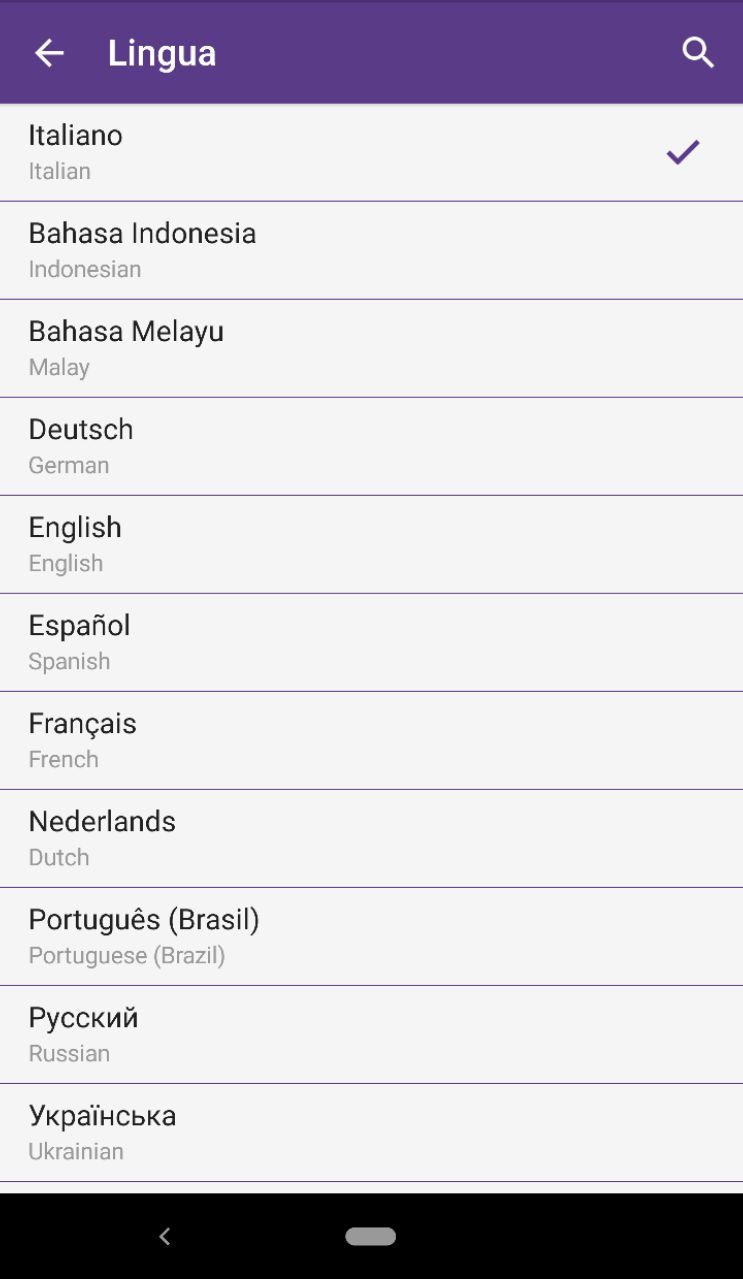This screenshot has height=1279, width=743.
Task: Select Español language option
Action: [x=371, y=643]
